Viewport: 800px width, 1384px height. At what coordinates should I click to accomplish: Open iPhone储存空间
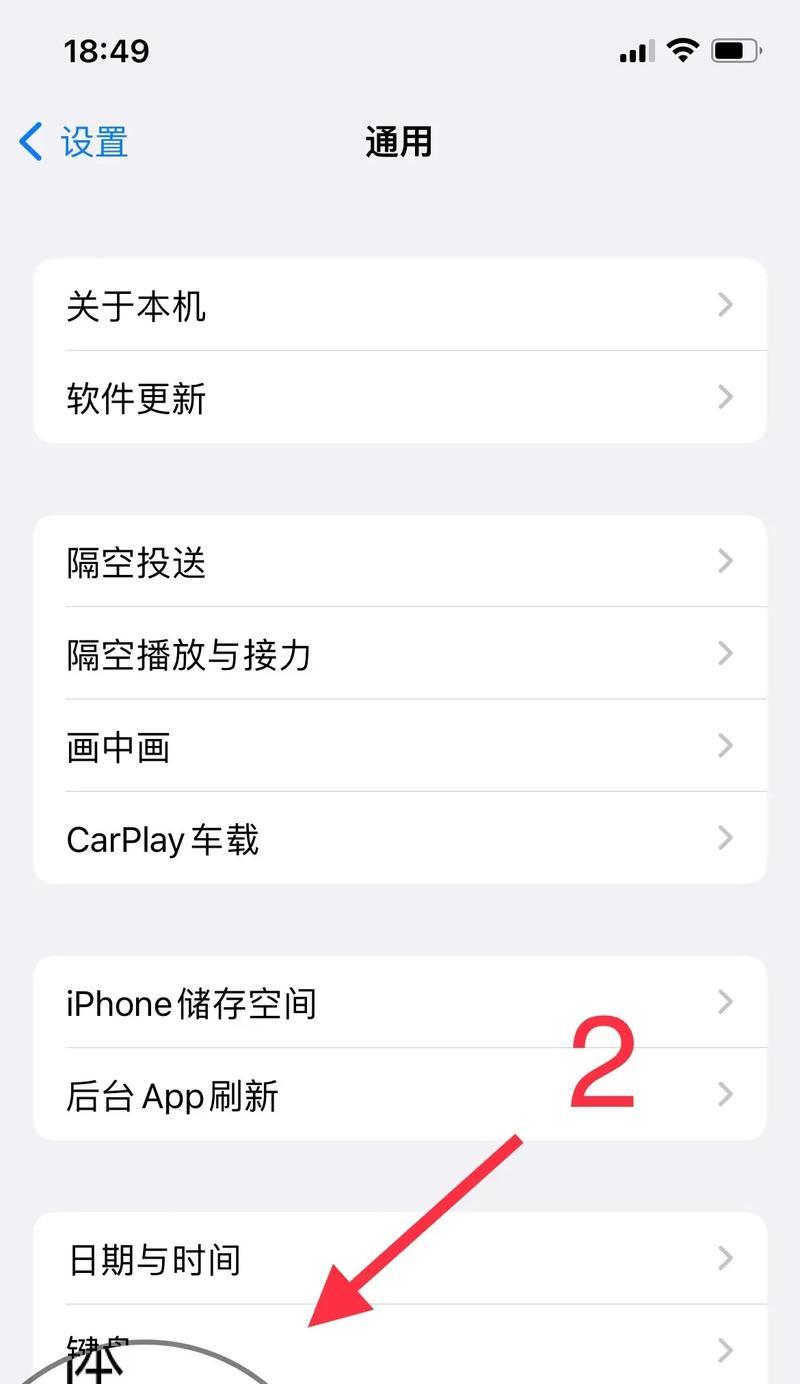pyautogui.click(x=400, y=1002)
